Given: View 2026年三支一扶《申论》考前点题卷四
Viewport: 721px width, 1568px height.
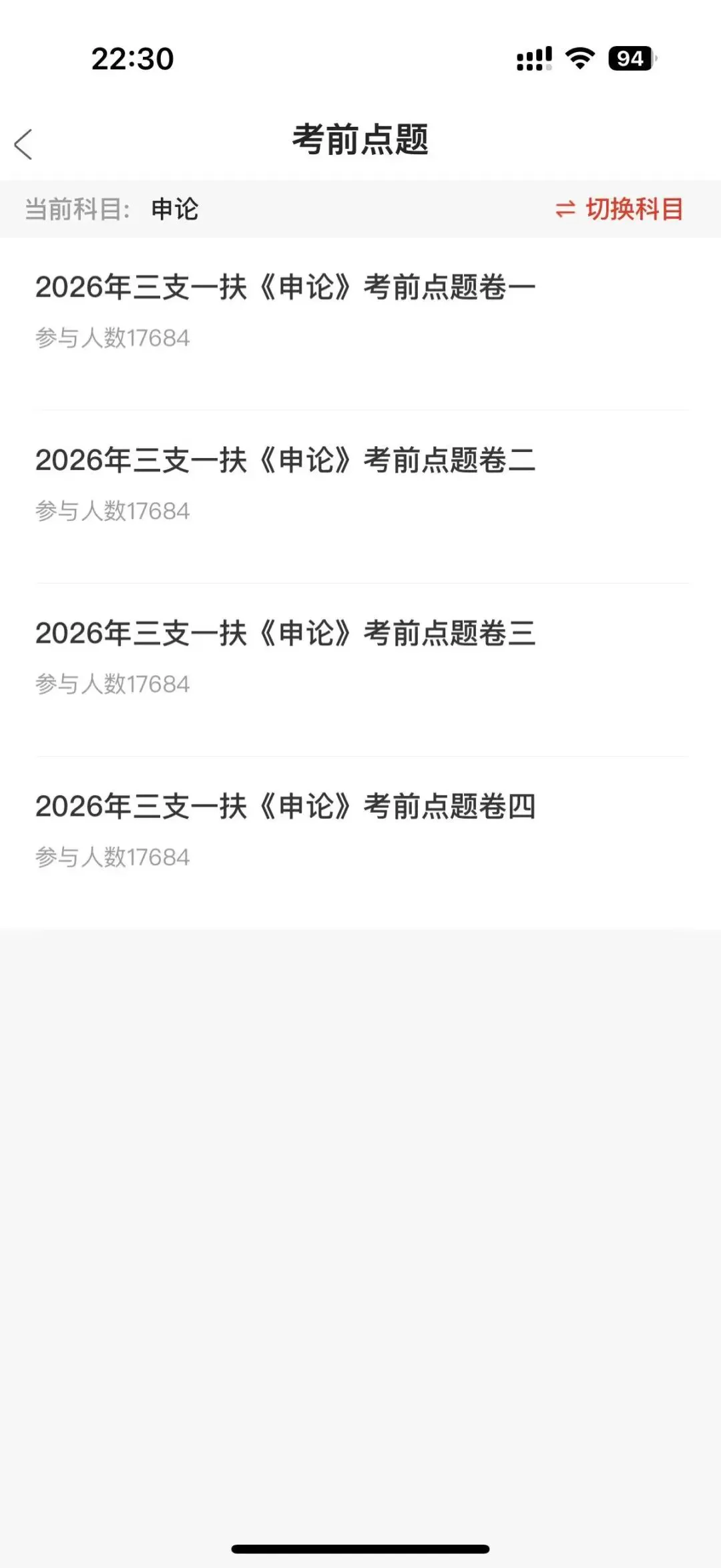Looking at the screenshot, I should [x=286, y=807].
